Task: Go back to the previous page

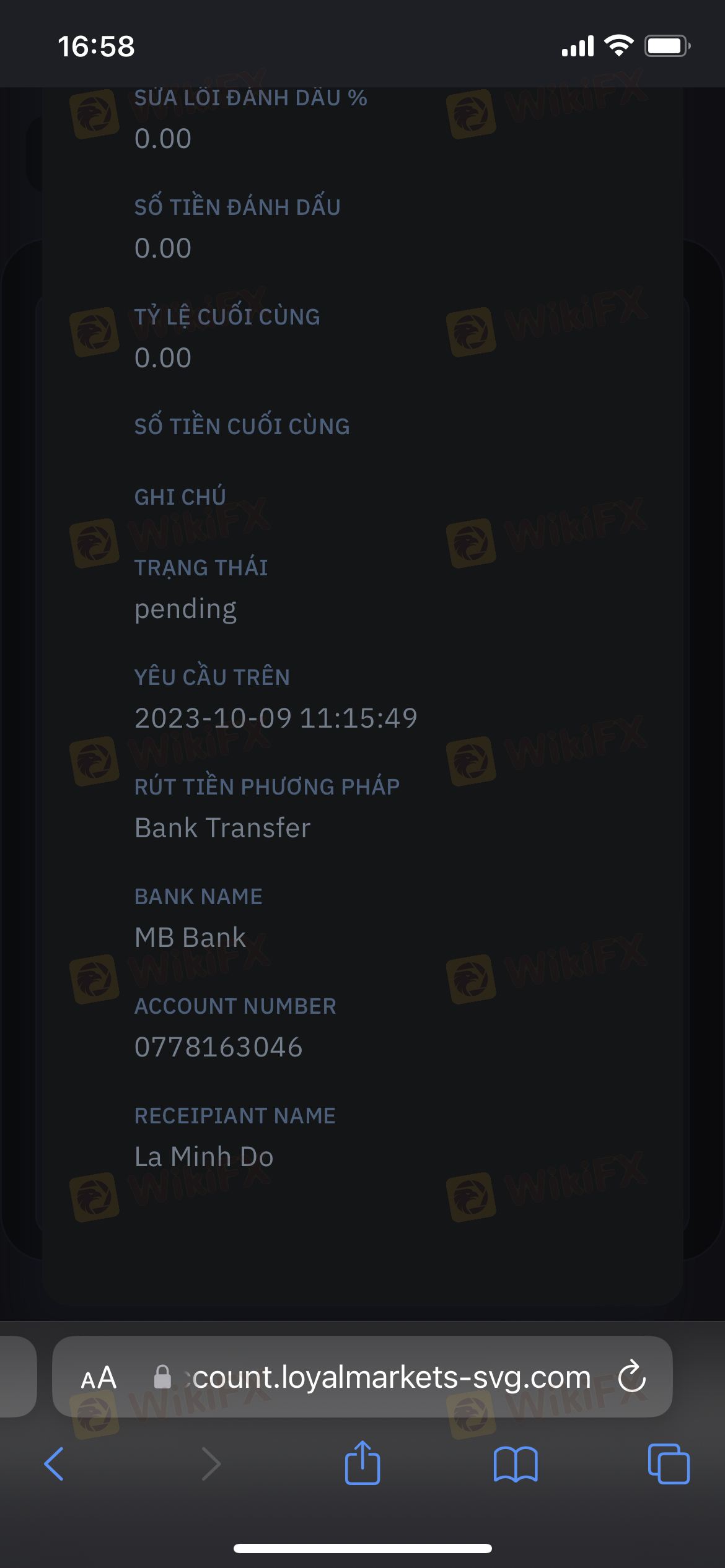Action: 54,1464
